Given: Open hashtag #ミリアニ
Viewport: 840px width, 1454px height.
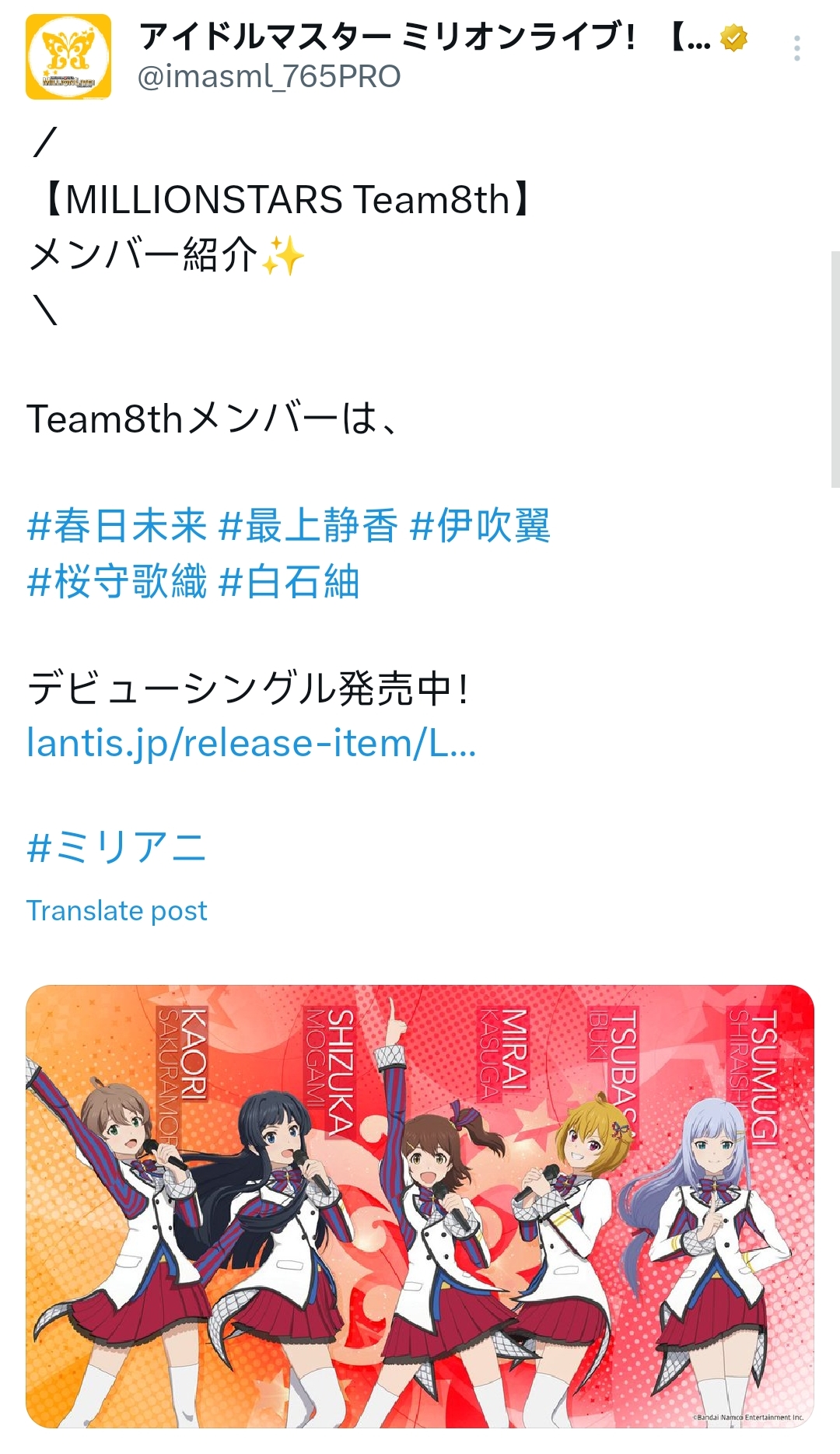Looking at the screenshot, I should 117,847.
